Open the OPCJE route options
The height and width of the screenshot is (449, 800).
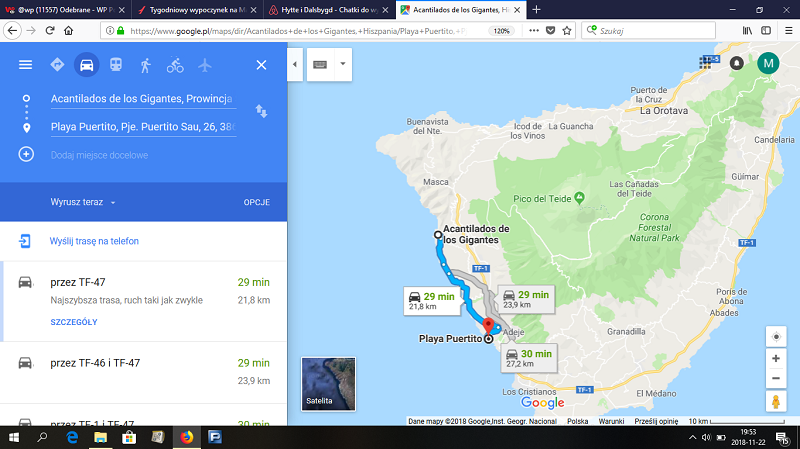[256, 202]
